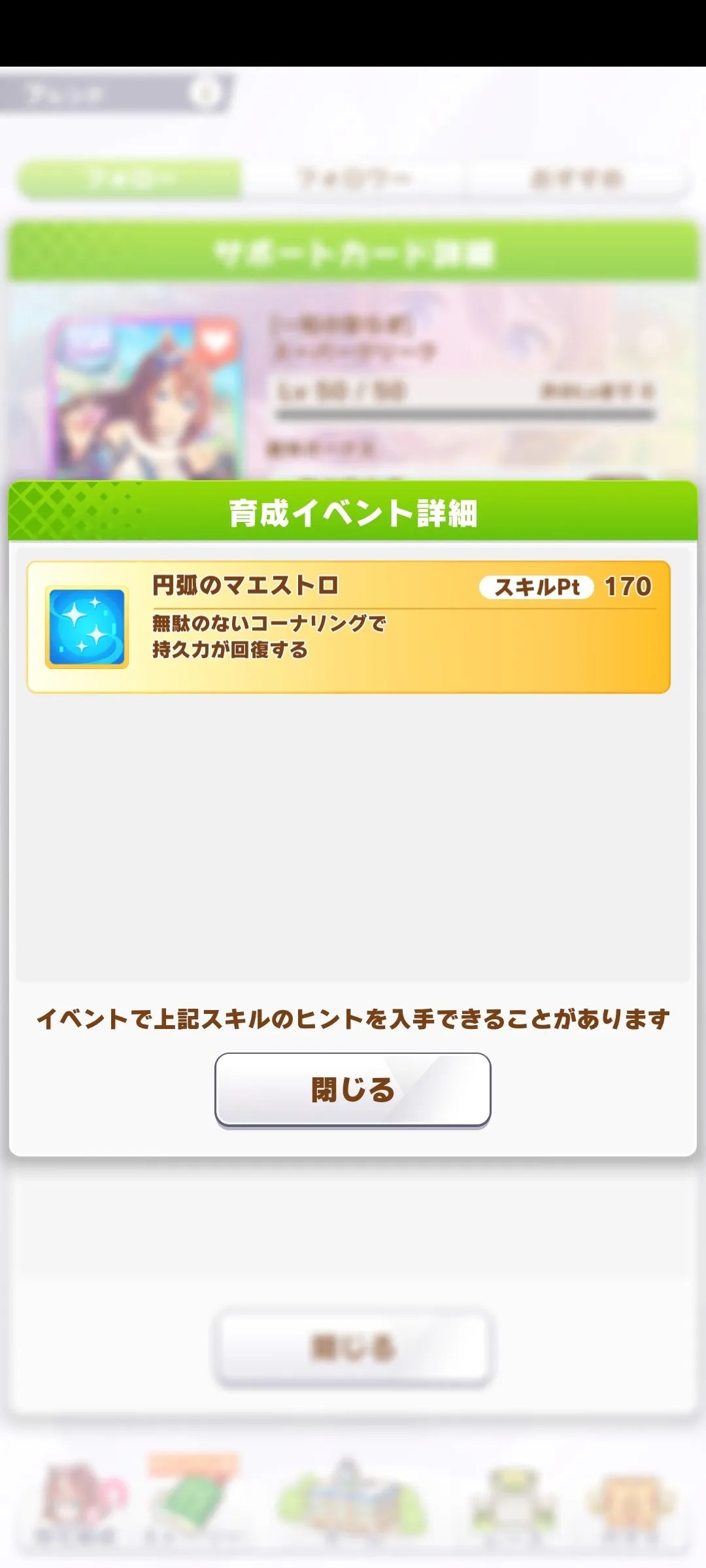Screen dimensions: 706x1568
Task: Tap the info icon beside フレンド header
Action: pos(205,93)
